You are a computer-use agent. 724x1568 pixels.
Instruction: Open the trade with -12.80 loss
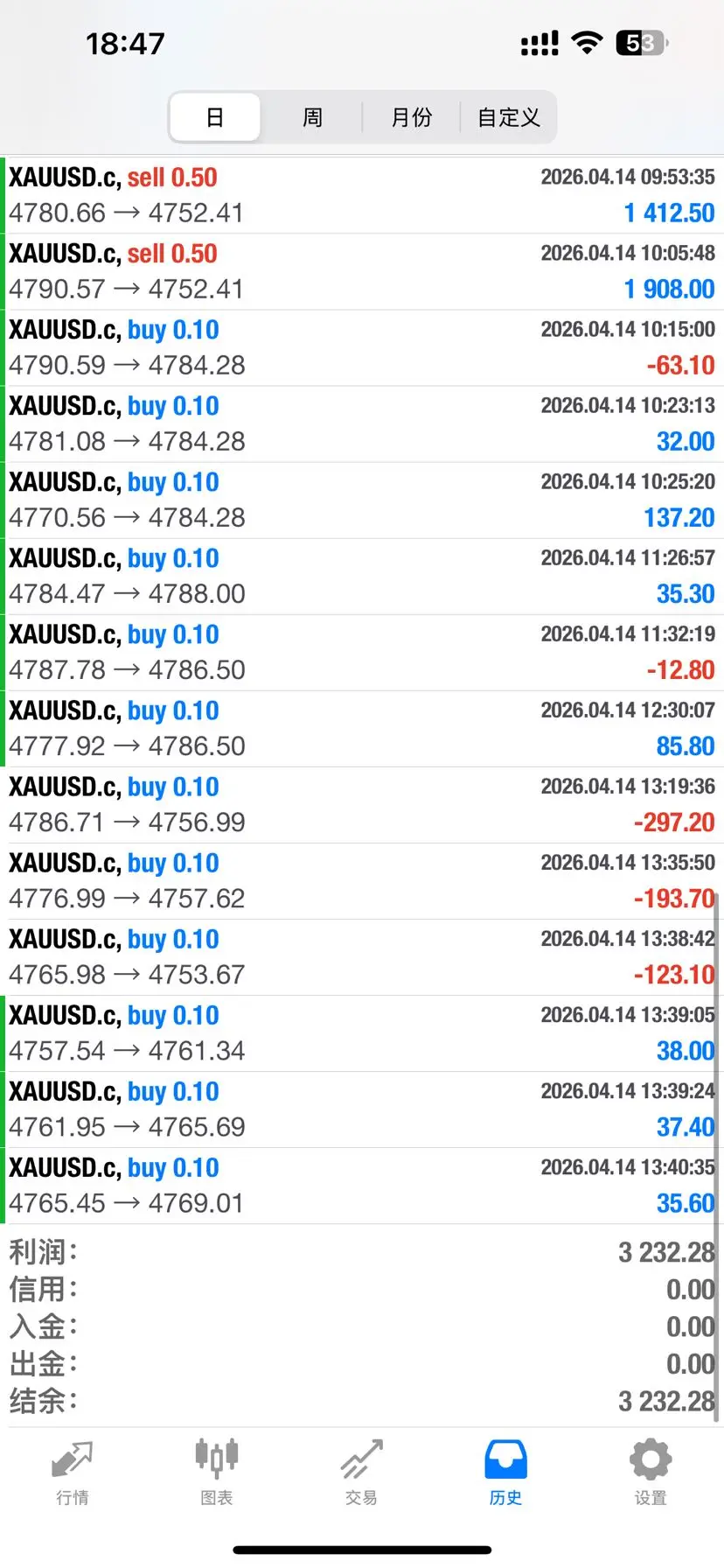[362, 652]
